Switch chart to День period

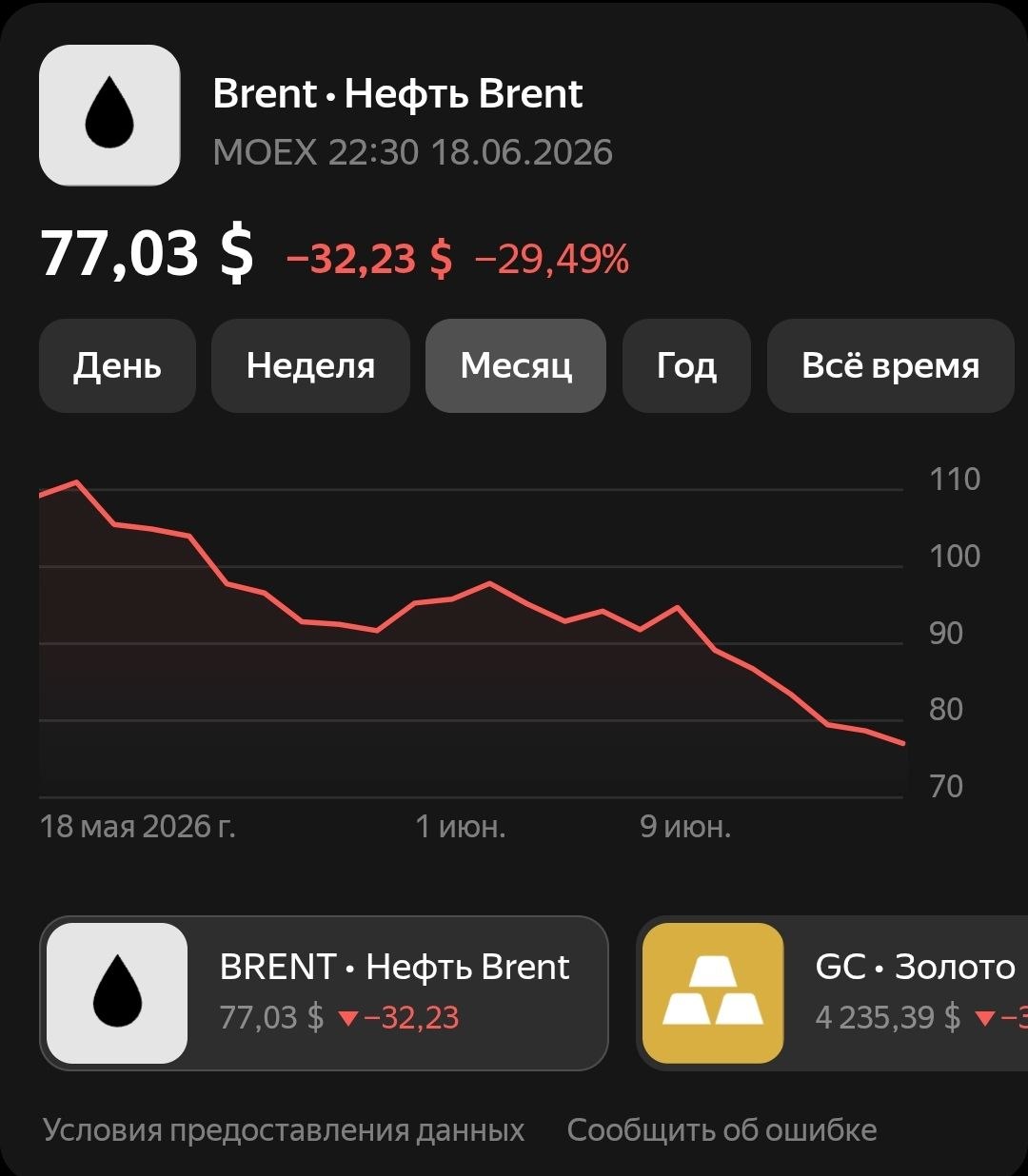117,365
